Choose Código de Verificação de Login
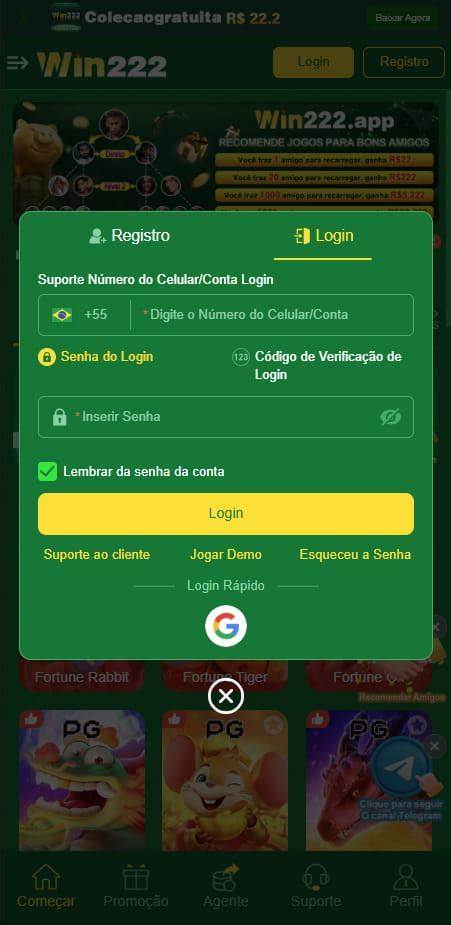This screenshot has height=925, width=451. pos(317,366)
